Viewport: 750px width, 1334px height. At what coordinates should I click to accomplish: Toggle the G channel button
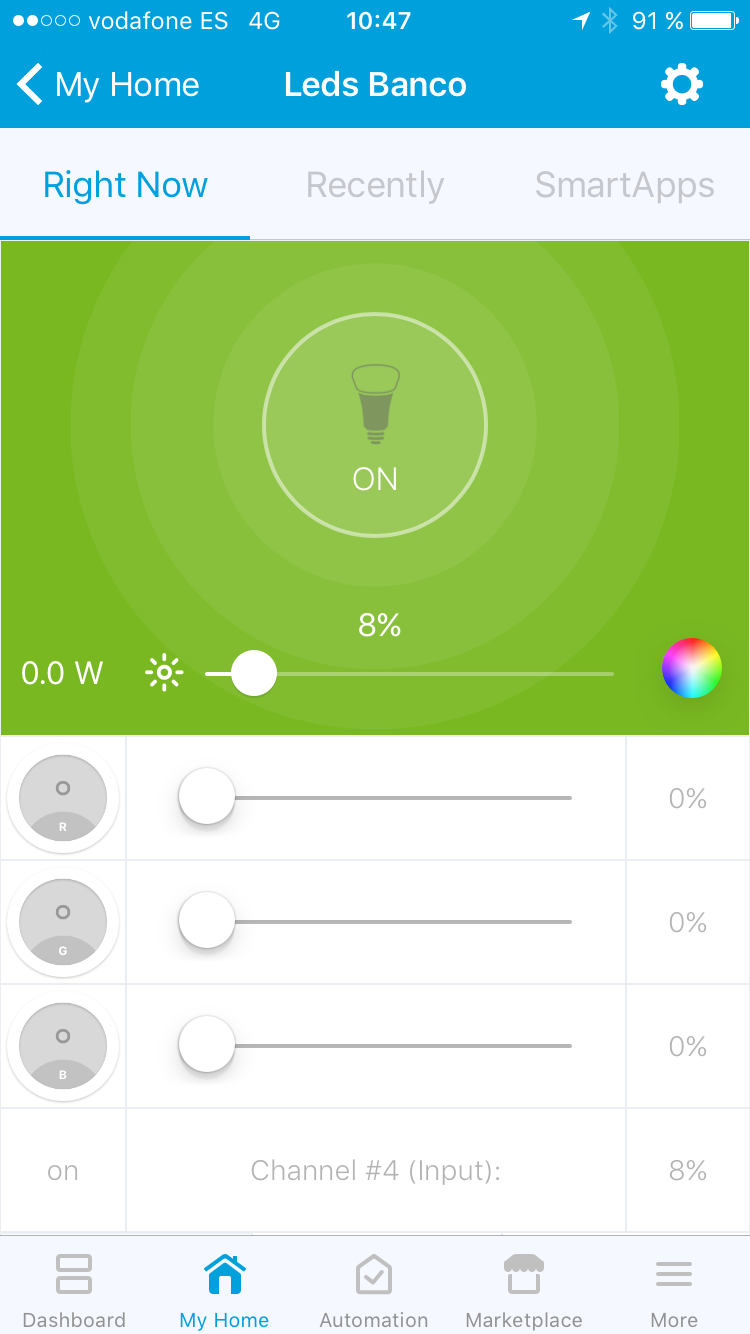point(63,922)
